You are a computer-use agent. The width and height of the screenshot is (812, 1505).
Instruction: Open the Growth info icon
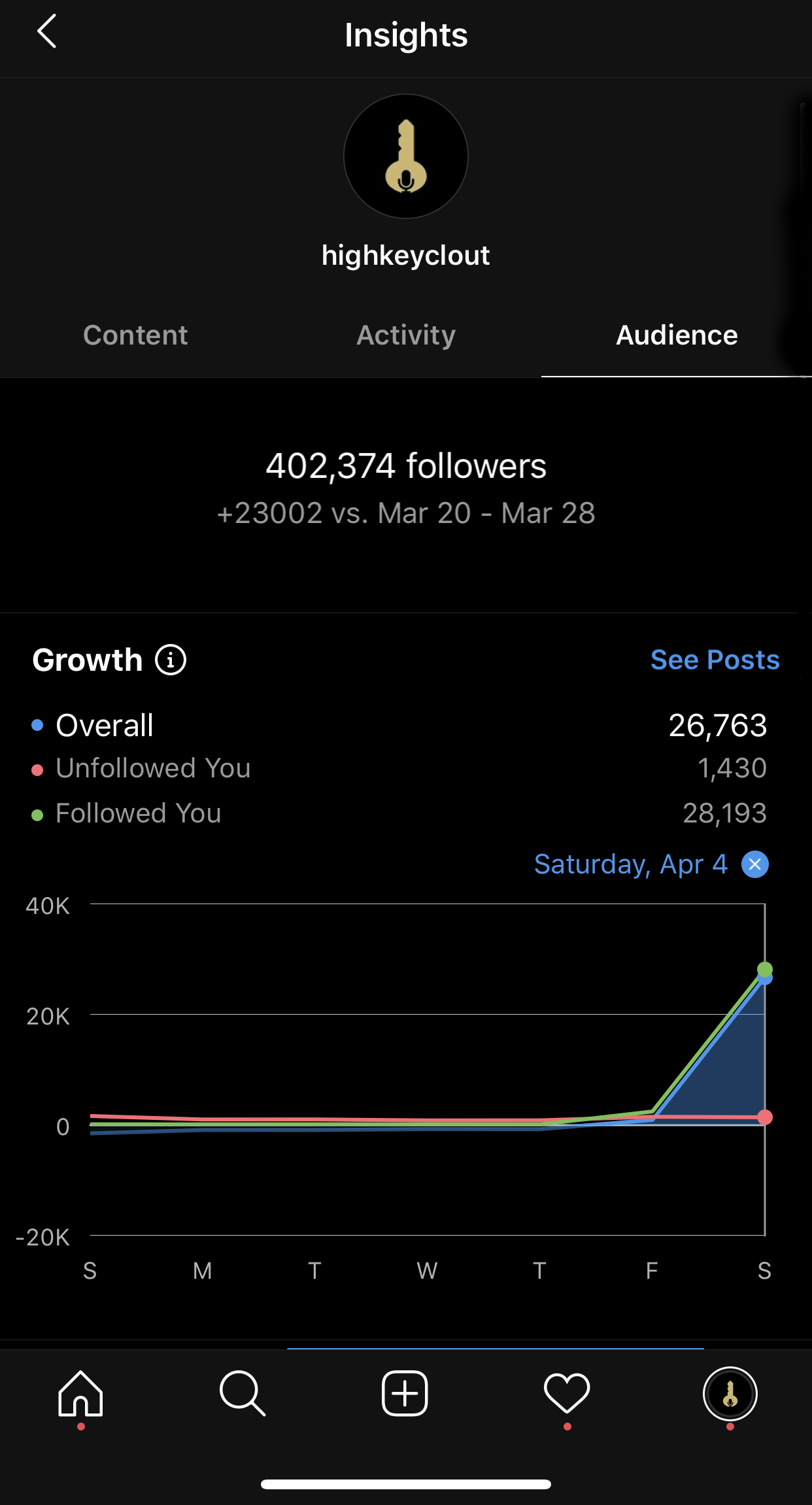[171, 660]
